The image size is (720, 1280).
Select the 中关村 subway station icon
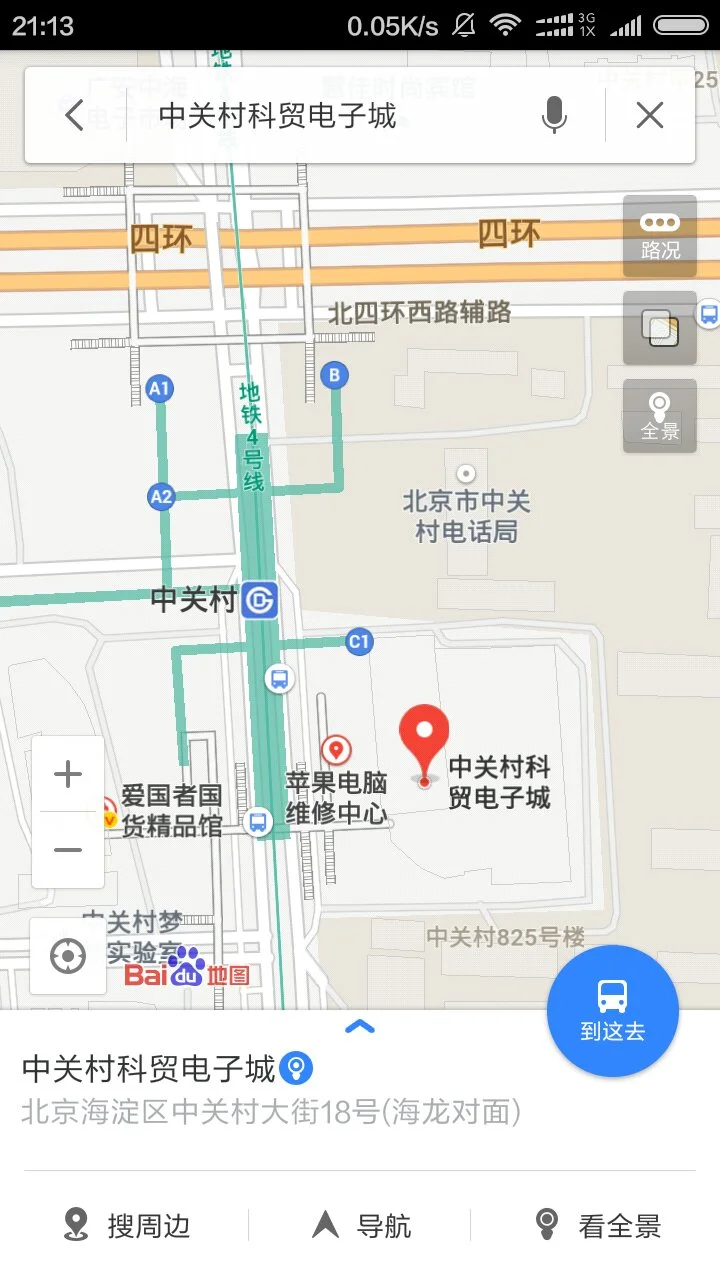[x=262, y=600]
